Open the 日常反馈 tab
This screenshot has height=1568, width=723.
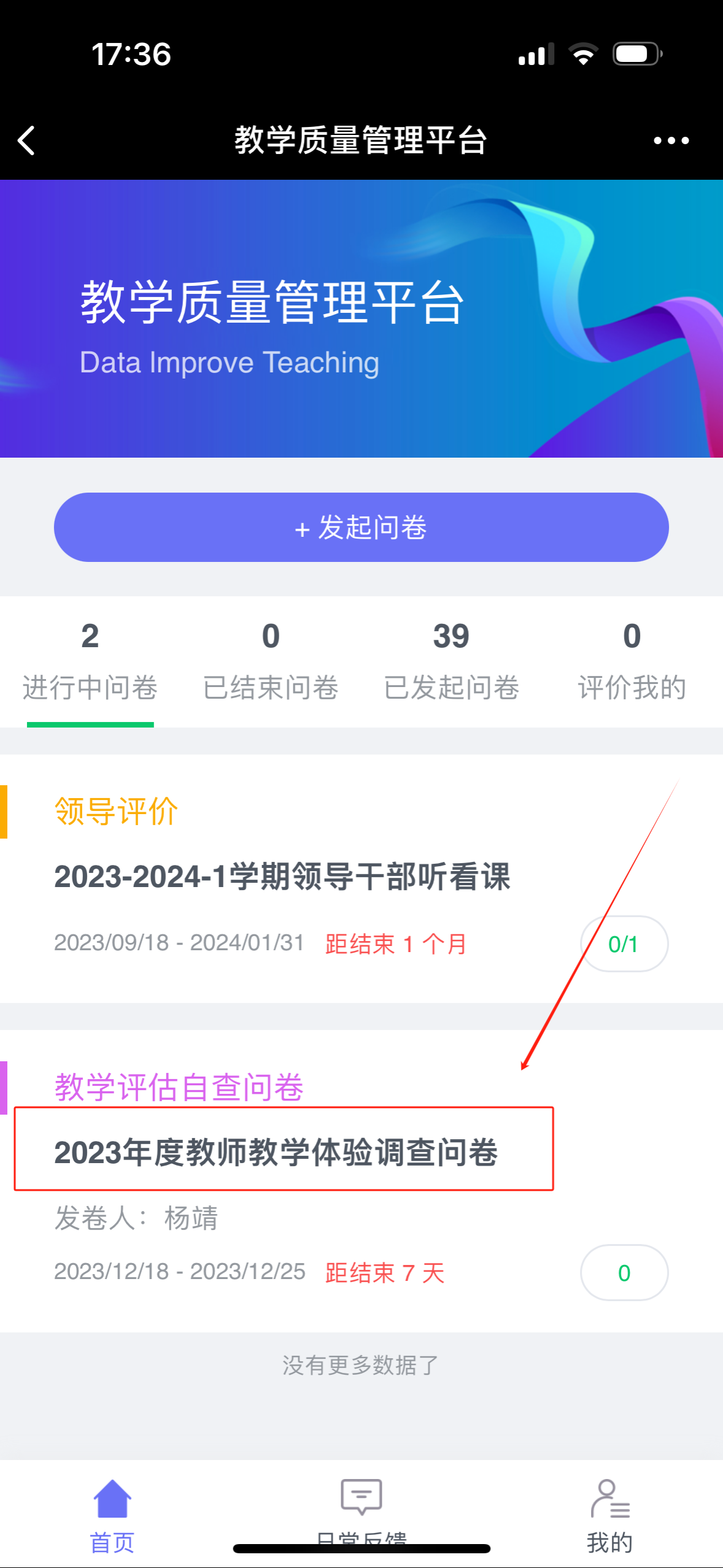(361, 1515)
